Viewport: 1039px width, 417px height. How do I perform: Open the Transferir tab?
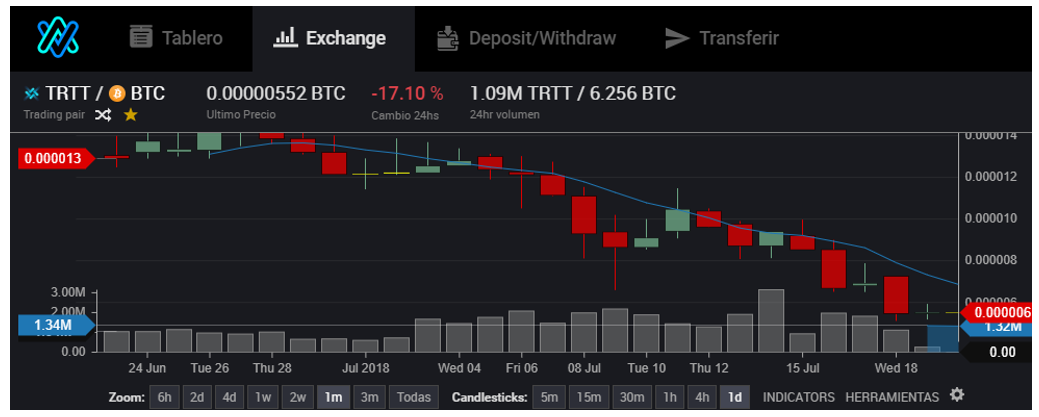click(x=722, y=38)
